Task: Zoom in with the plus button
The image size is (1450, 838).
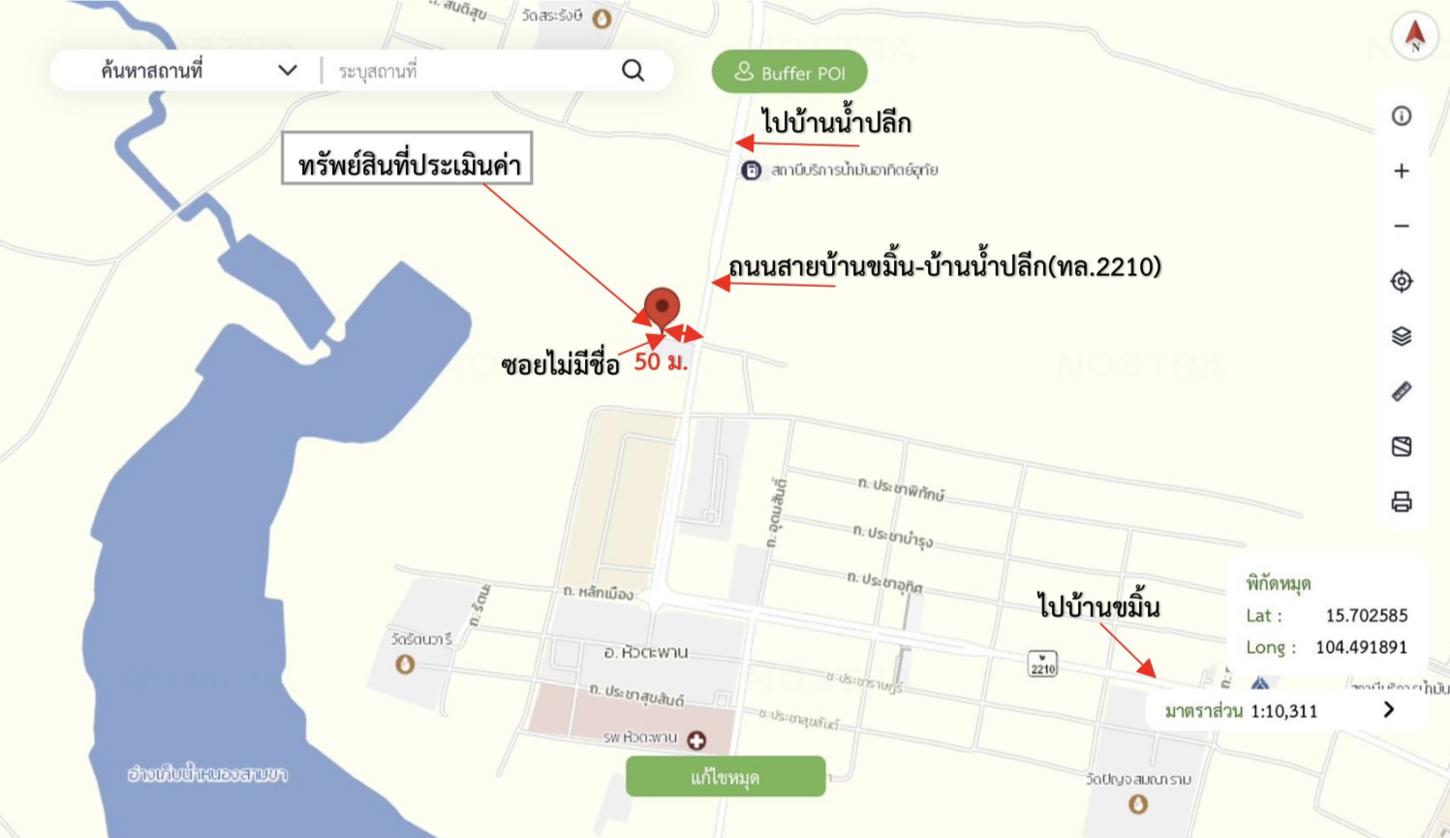Action: 1401,171
